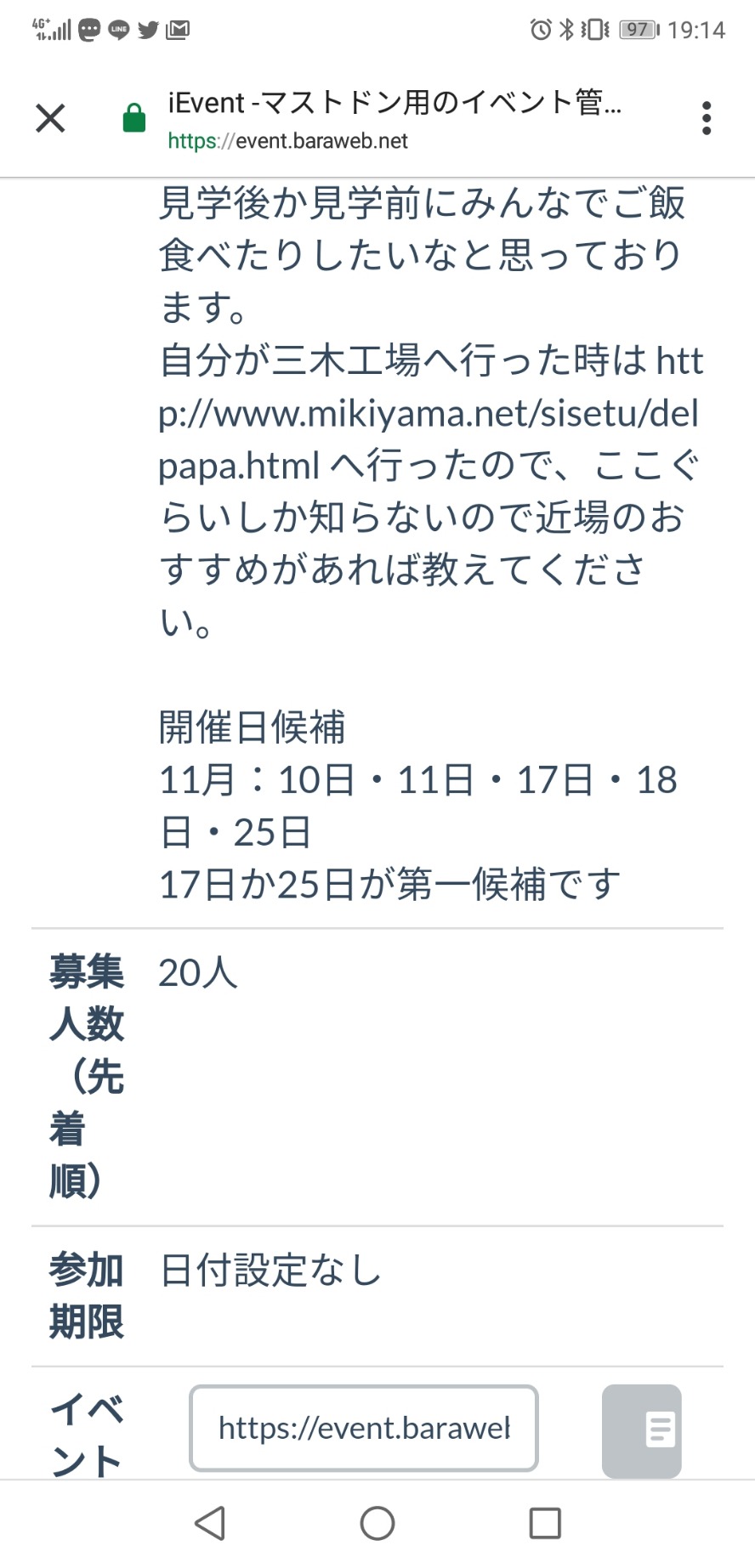Go back using system navigation
Screen dimensions: 755x1568
pyautogui.click(x=210, y=1523)
